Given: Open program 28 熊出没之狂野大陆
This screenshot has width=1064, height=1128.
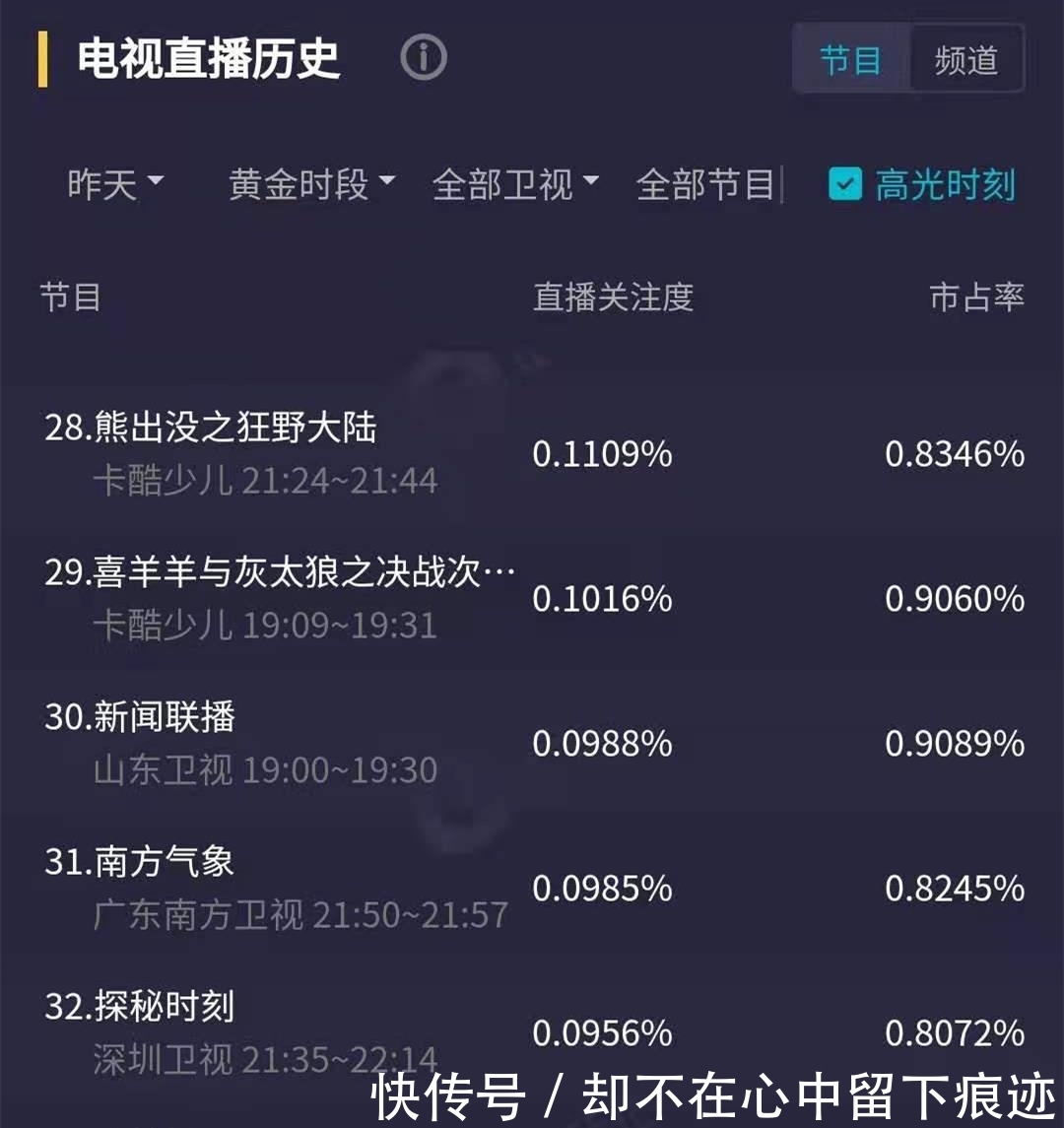Looking at the screenshot, I should (x=212, y=429).
